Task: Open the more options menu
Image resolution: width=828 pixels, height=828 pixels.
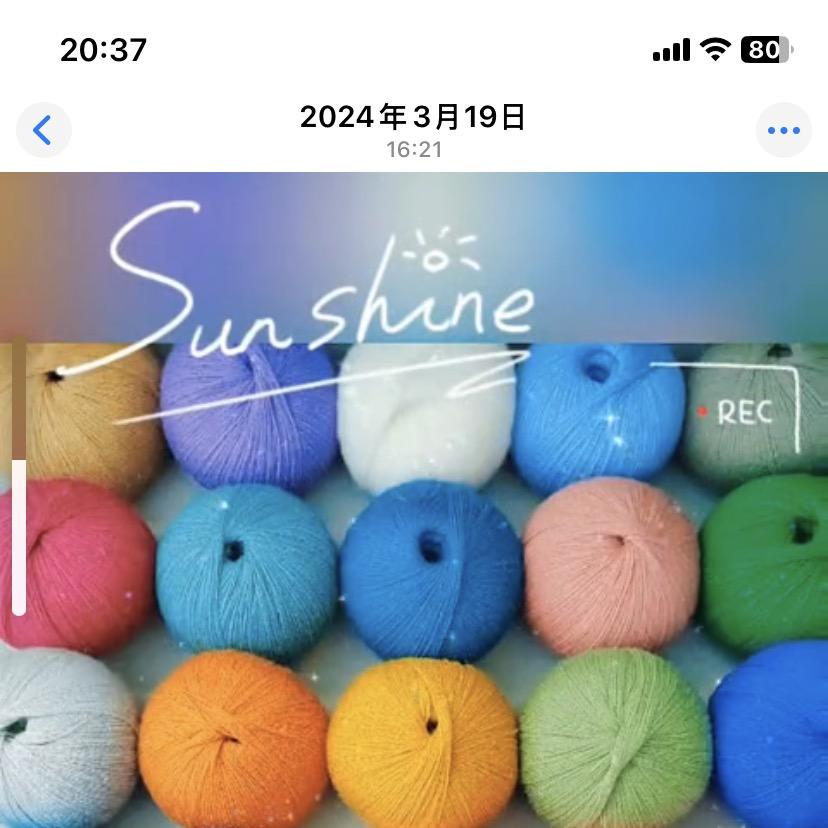Action: pos(783,130)
